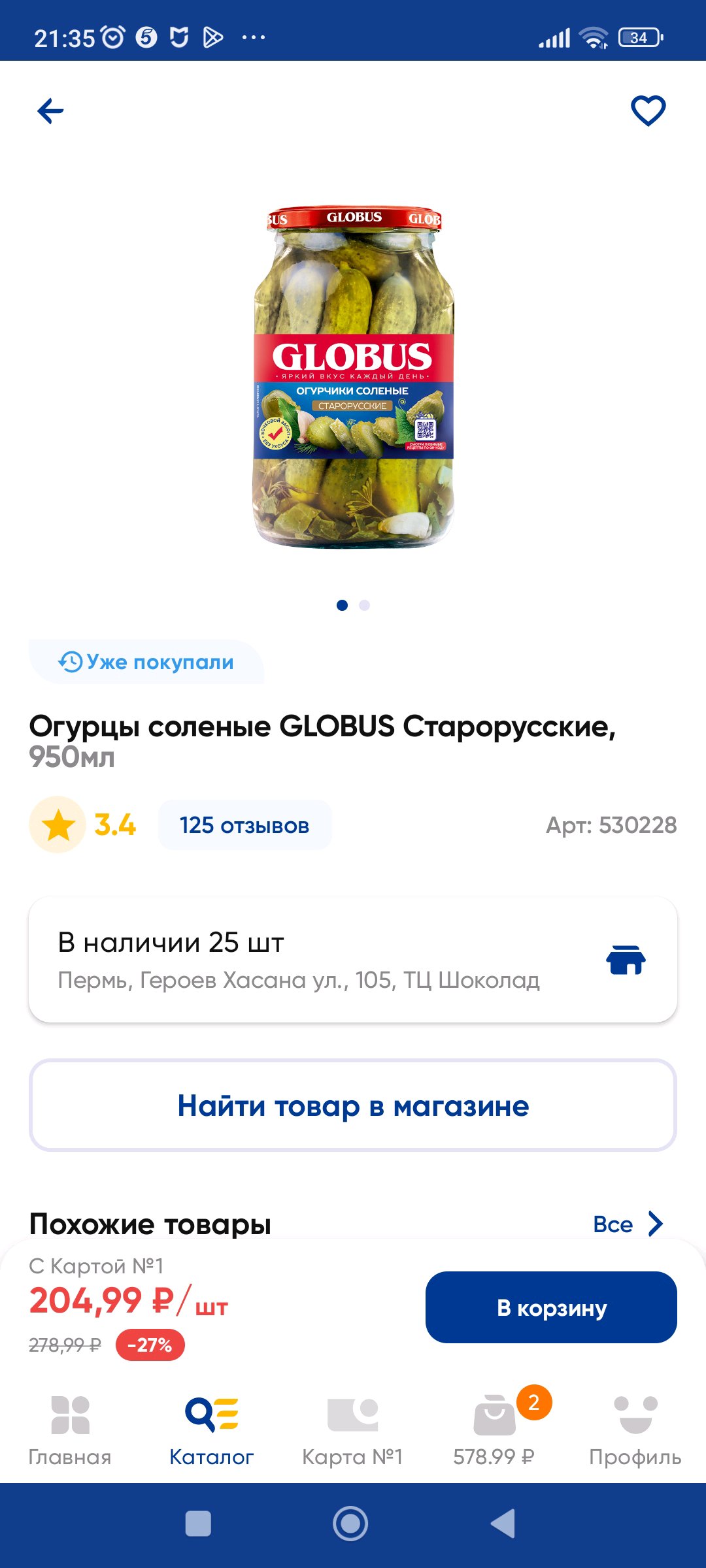This screenshot has height=1568, width=706.
Task: Tap the Уже покупали chip
Action: click(146, 662)
